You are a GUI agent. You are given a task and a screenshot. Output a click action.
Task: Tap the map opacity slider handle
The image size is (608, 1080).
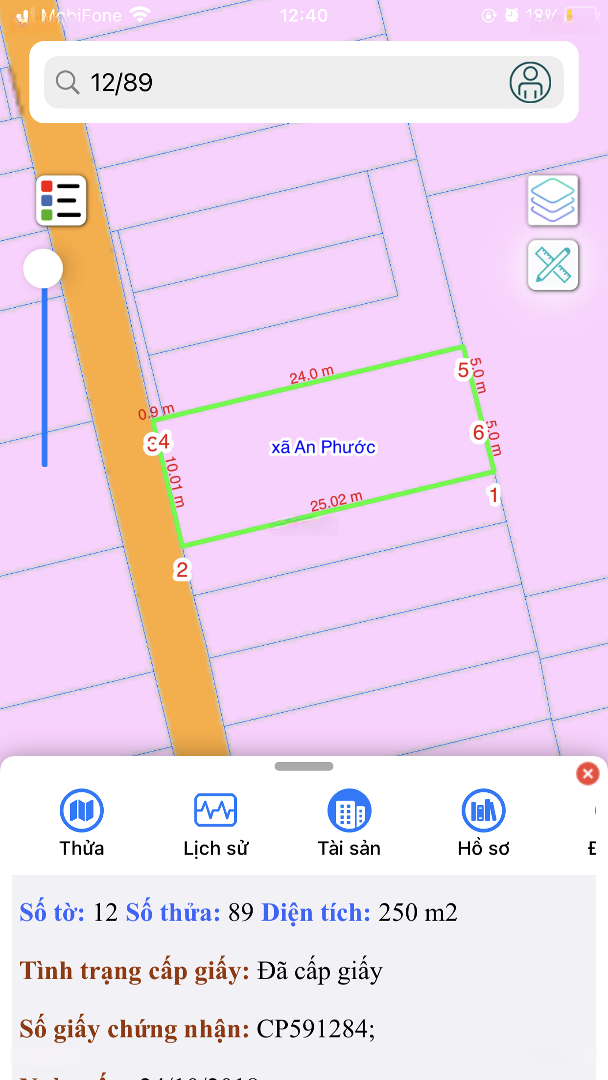(43, 269)
